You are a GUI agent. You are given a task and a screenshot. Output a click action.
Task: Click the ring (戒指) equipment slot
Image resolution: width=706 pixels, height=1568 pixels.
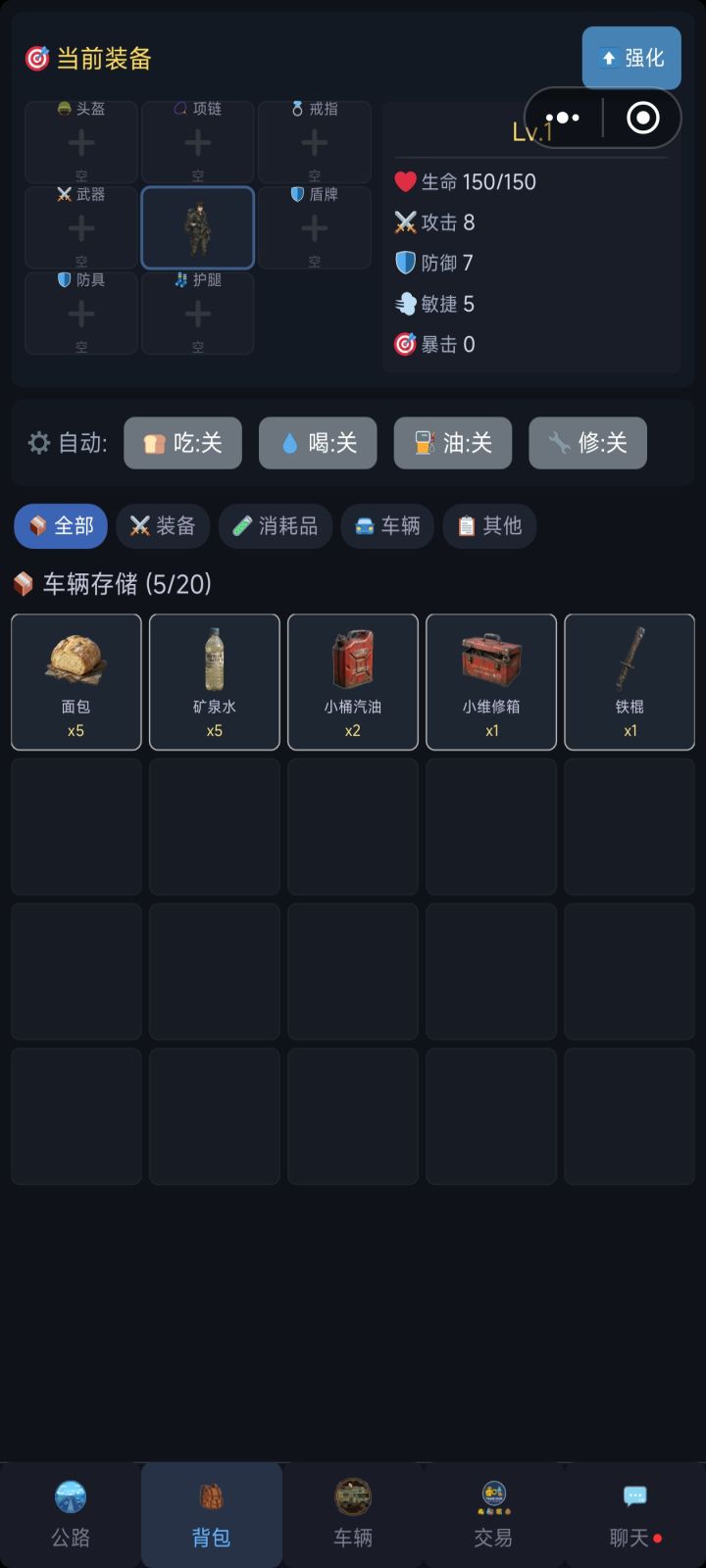pos(314,142)
